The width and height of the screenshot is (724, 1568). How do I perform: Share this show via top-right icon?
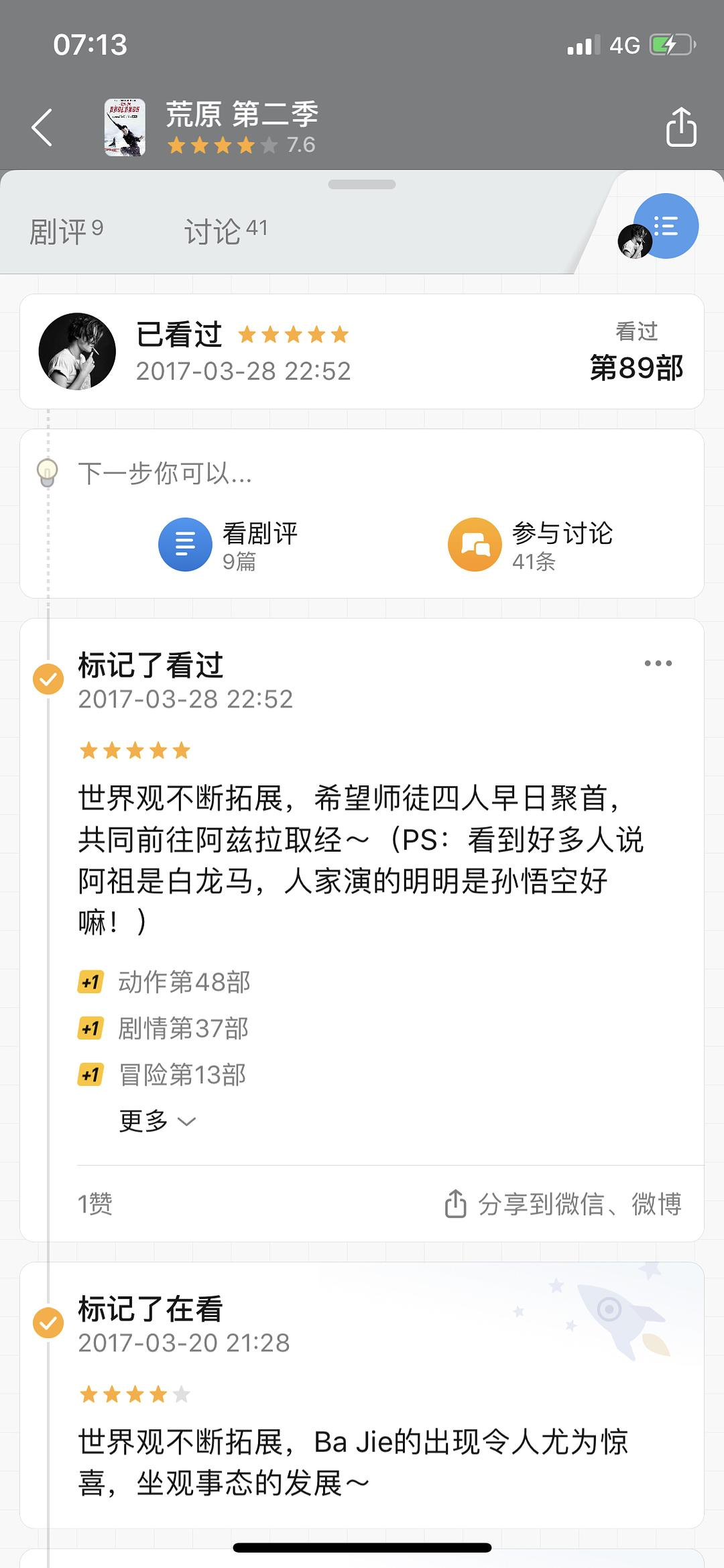(x=681, y=127)
